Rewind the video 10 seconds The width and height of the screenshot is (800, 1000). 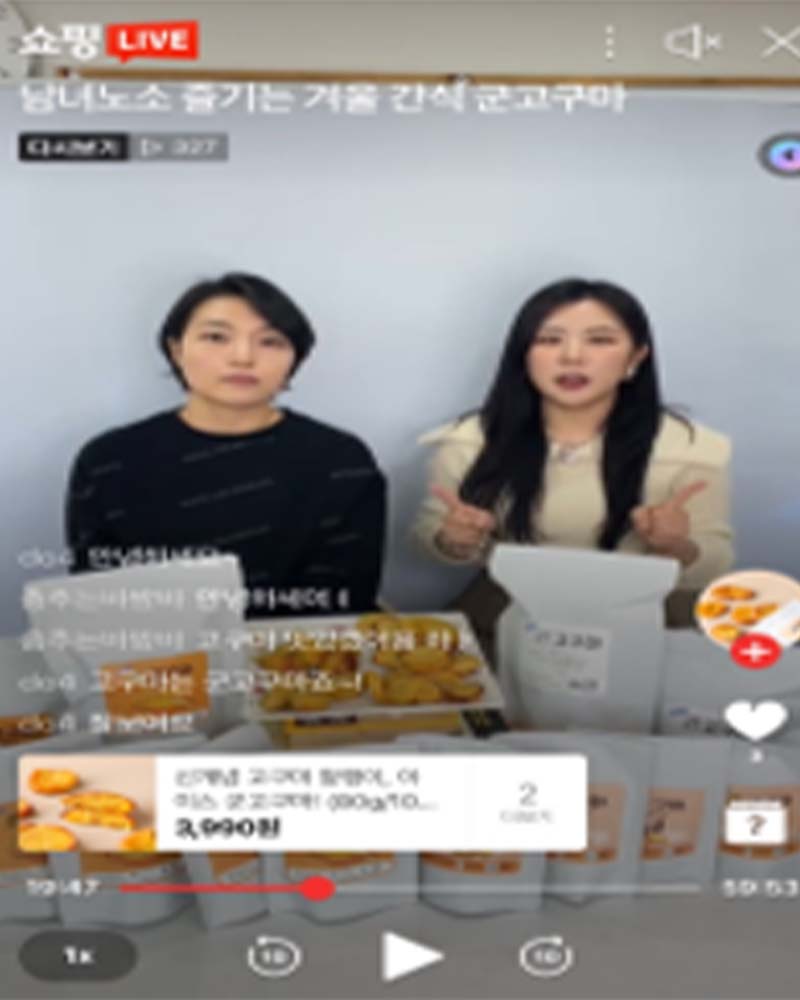(274, 956)
